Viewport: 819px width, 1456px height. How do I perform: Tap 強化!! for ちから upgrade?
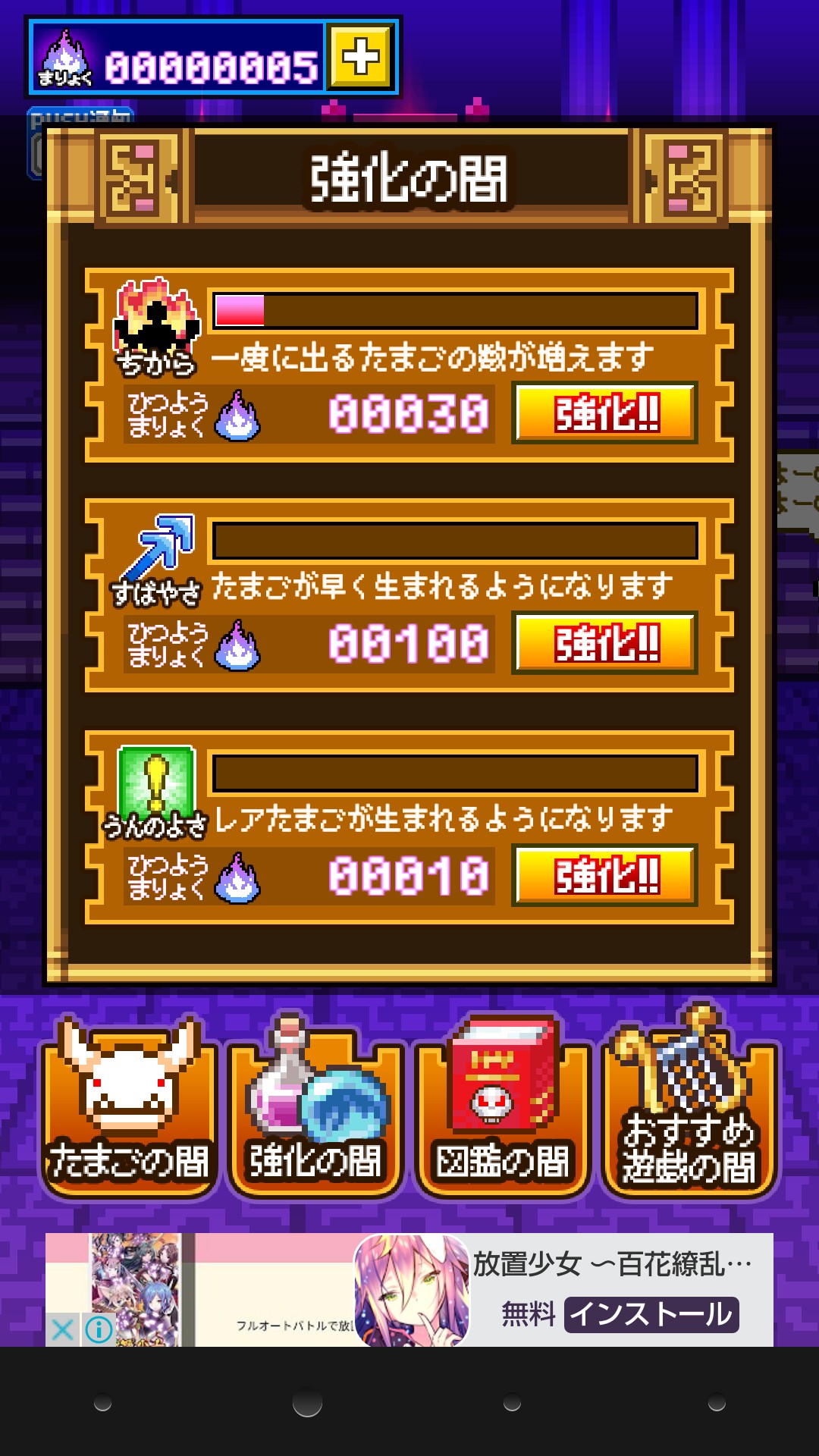(x=604, y=413)
